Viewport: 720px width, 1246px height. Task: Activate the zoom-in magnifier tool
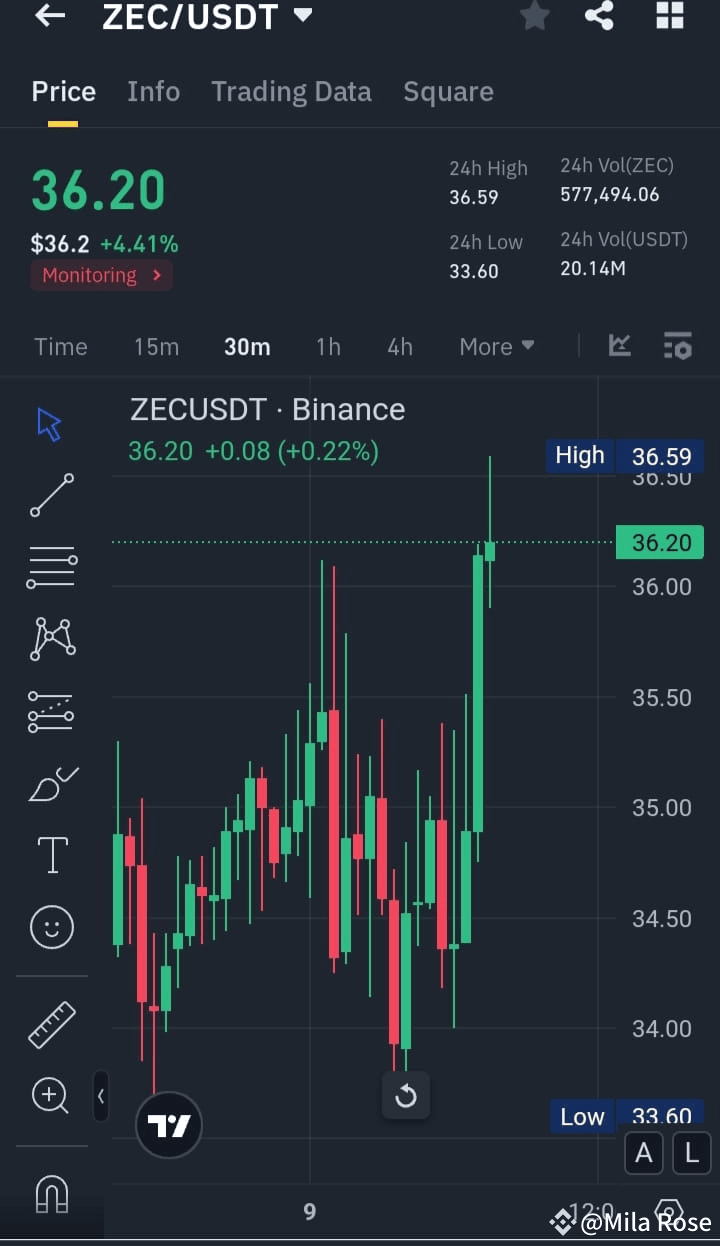click(51, 1096)
